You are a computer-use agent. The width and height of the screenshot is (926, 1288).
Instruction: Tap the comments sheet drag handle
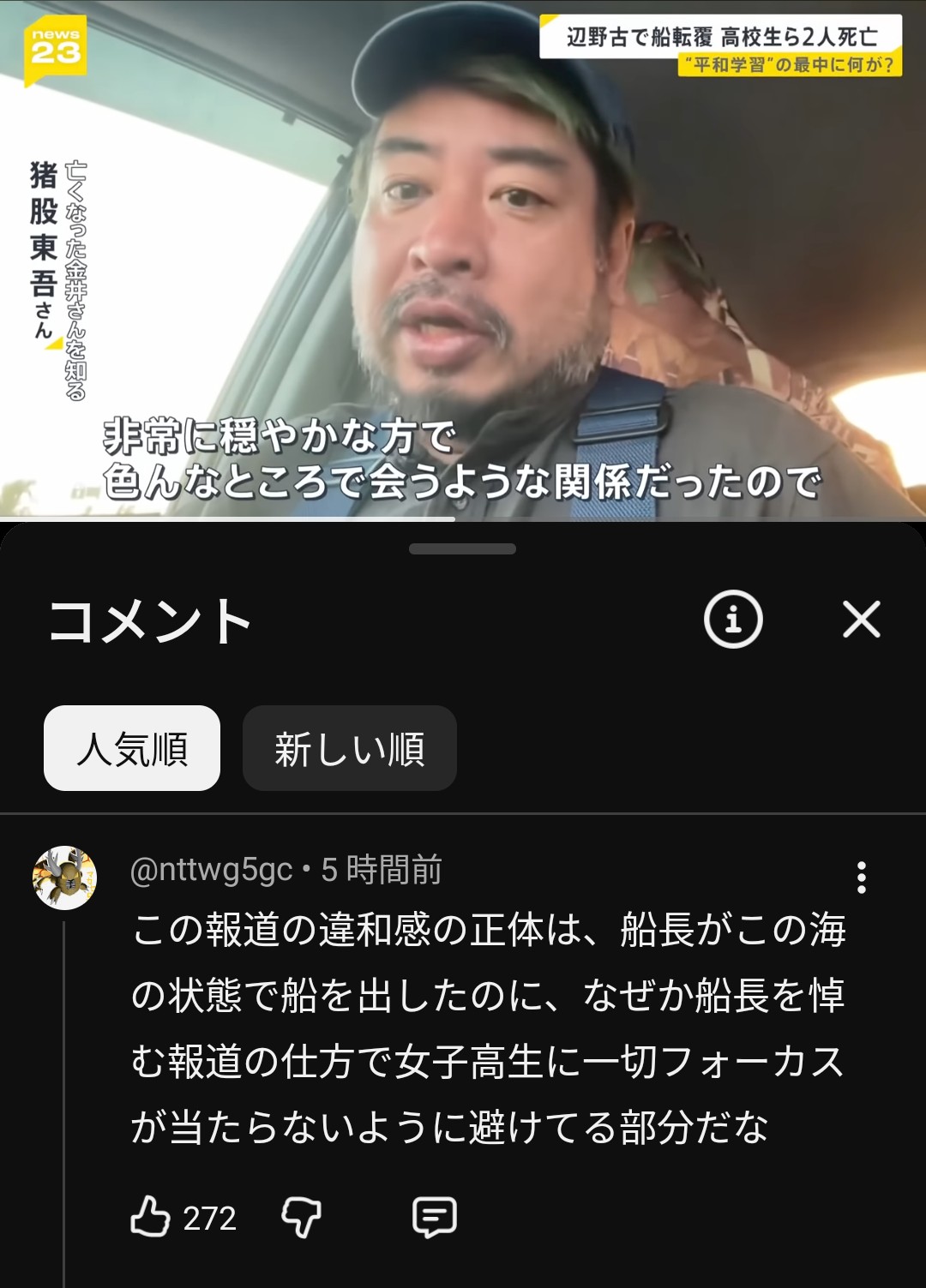(462, 549)
